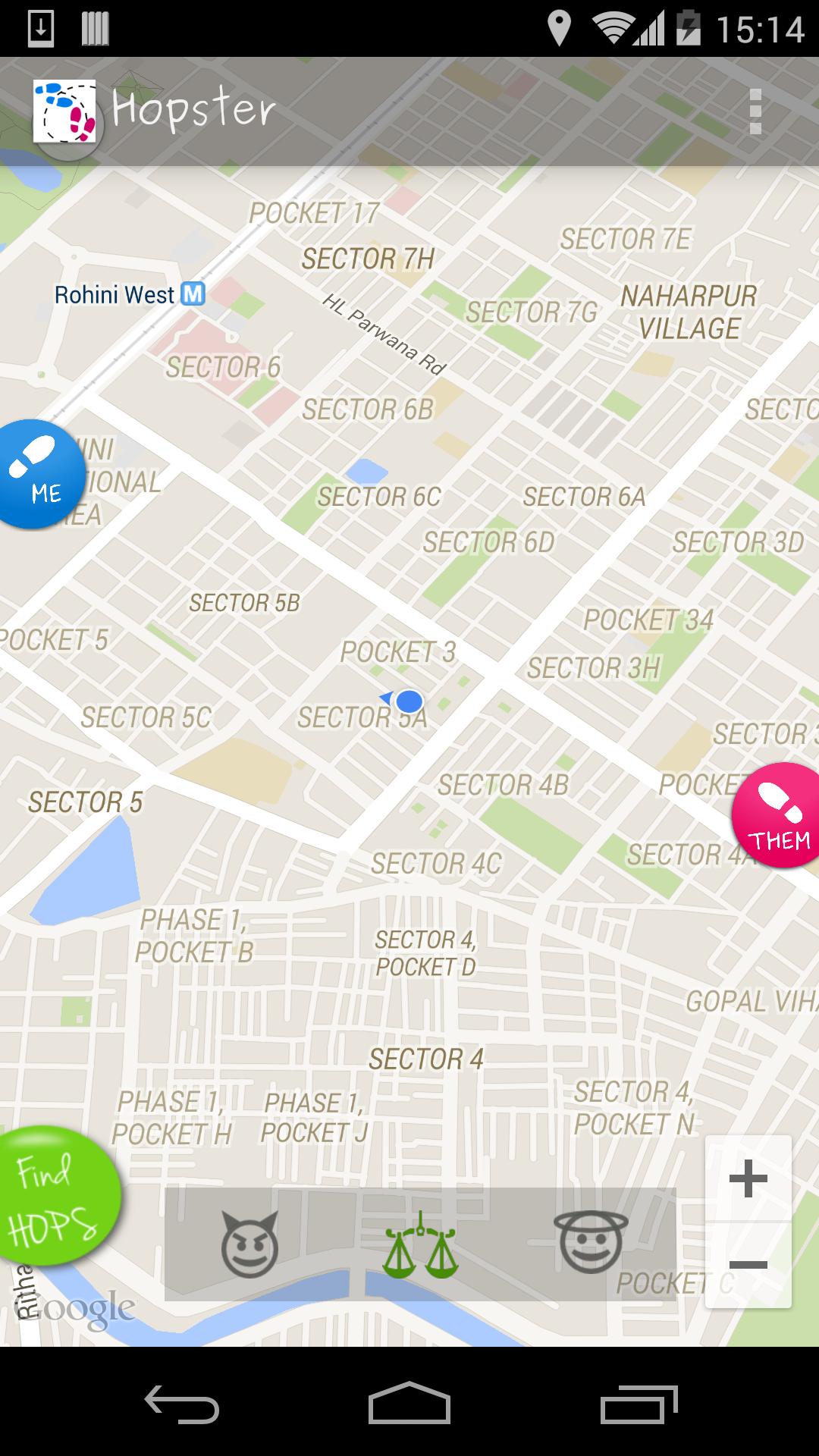Select the balance scales mode
The width and height of the screenshot is (819, 1456).
click(420, 1244)
